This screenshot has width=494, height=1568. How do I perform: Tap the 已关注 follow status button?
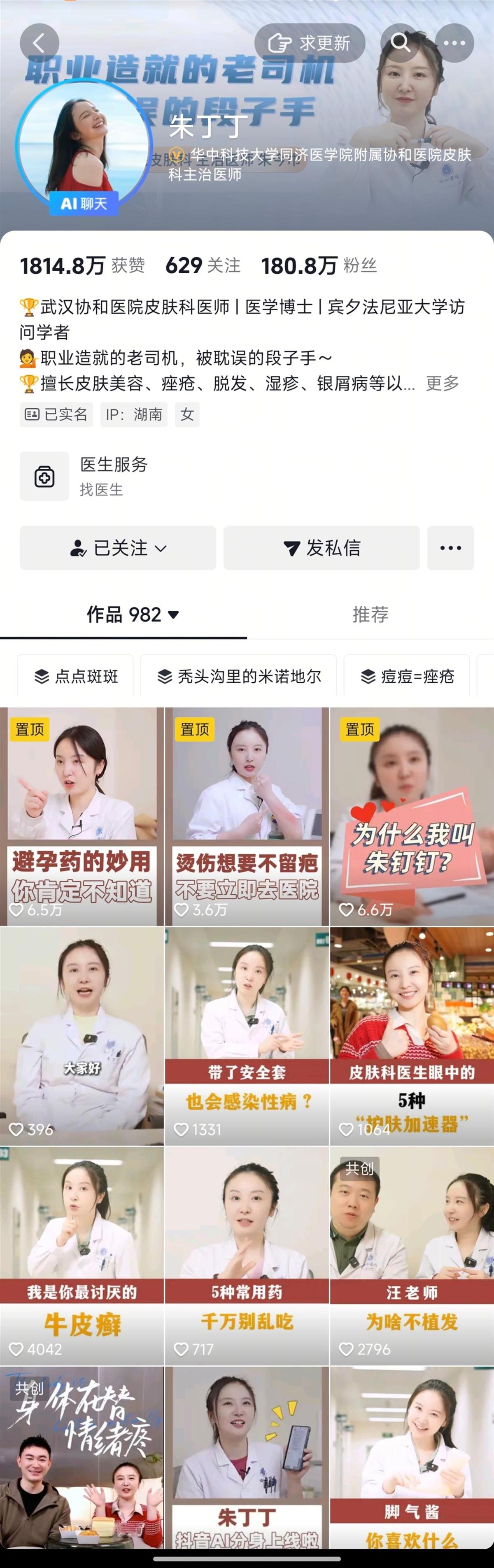[x=118, y=548]
